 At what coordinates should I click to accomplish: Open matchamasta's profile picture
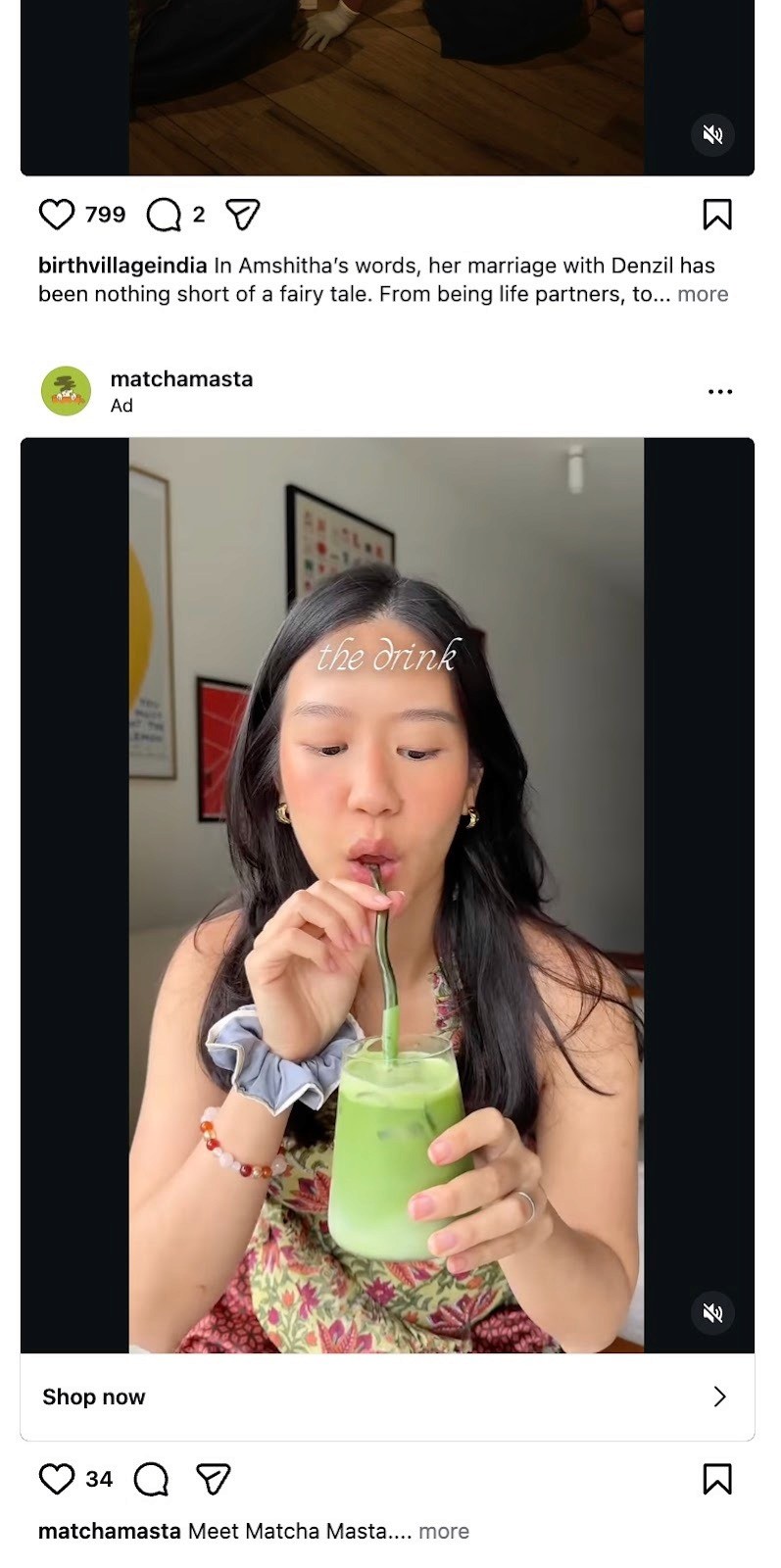66,390
